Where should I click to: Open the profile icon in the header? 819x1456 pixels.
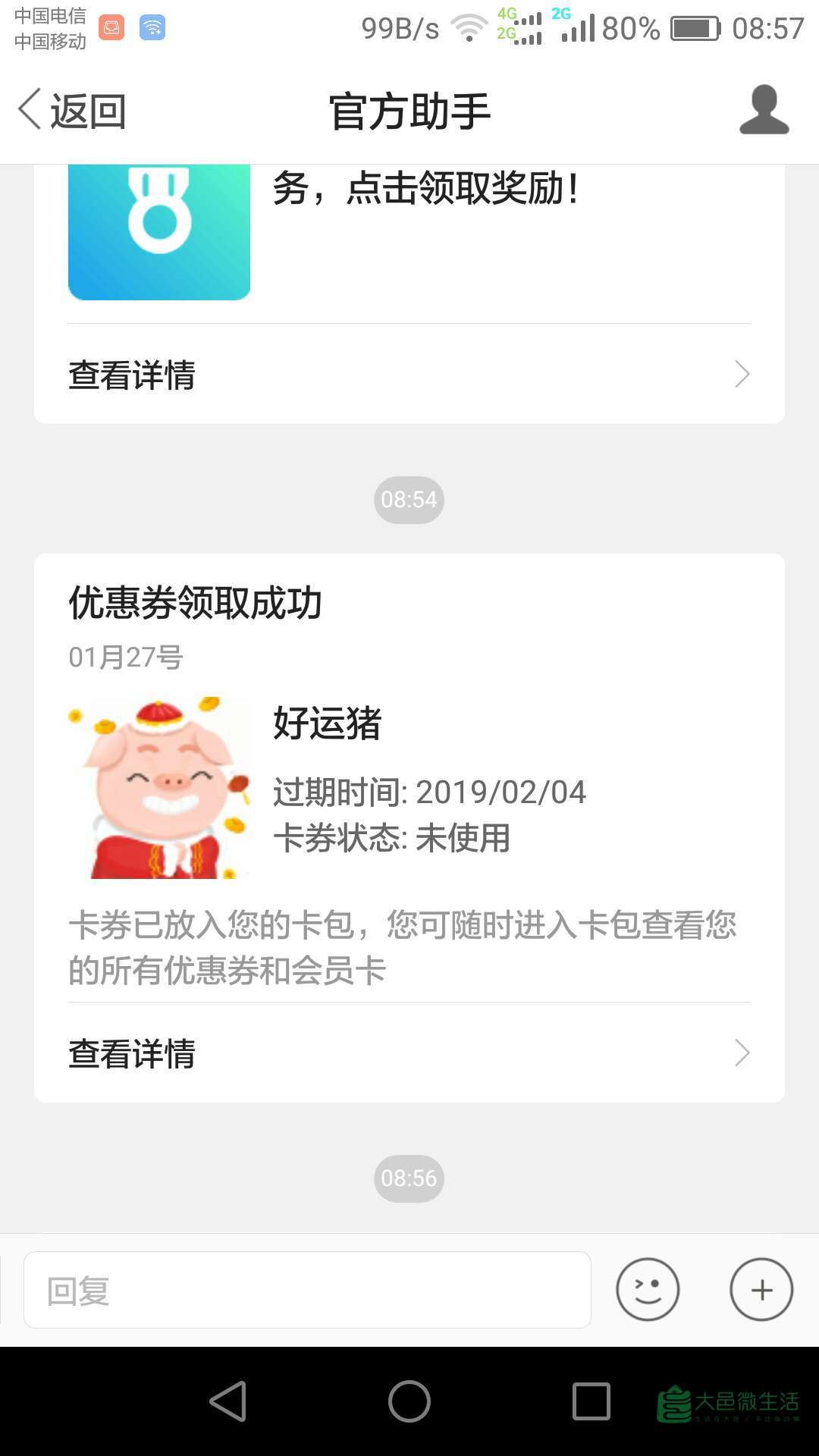point(764,111)
